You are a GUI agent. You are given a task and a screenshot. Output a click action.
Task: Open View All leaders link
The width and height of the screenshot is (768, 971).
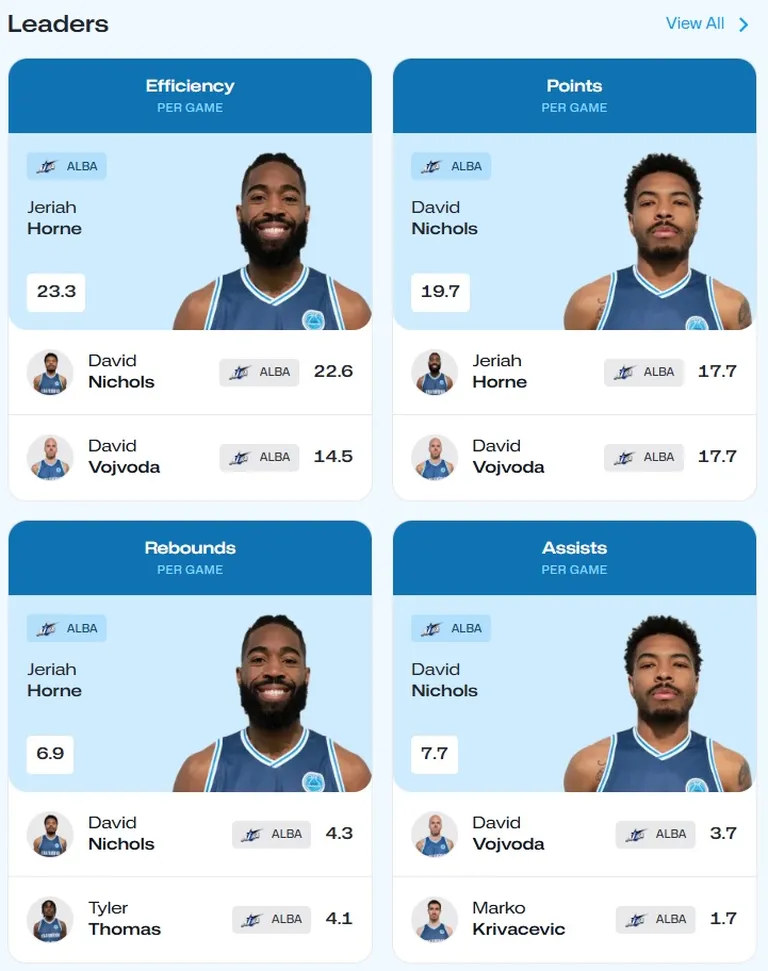[706, 24]
